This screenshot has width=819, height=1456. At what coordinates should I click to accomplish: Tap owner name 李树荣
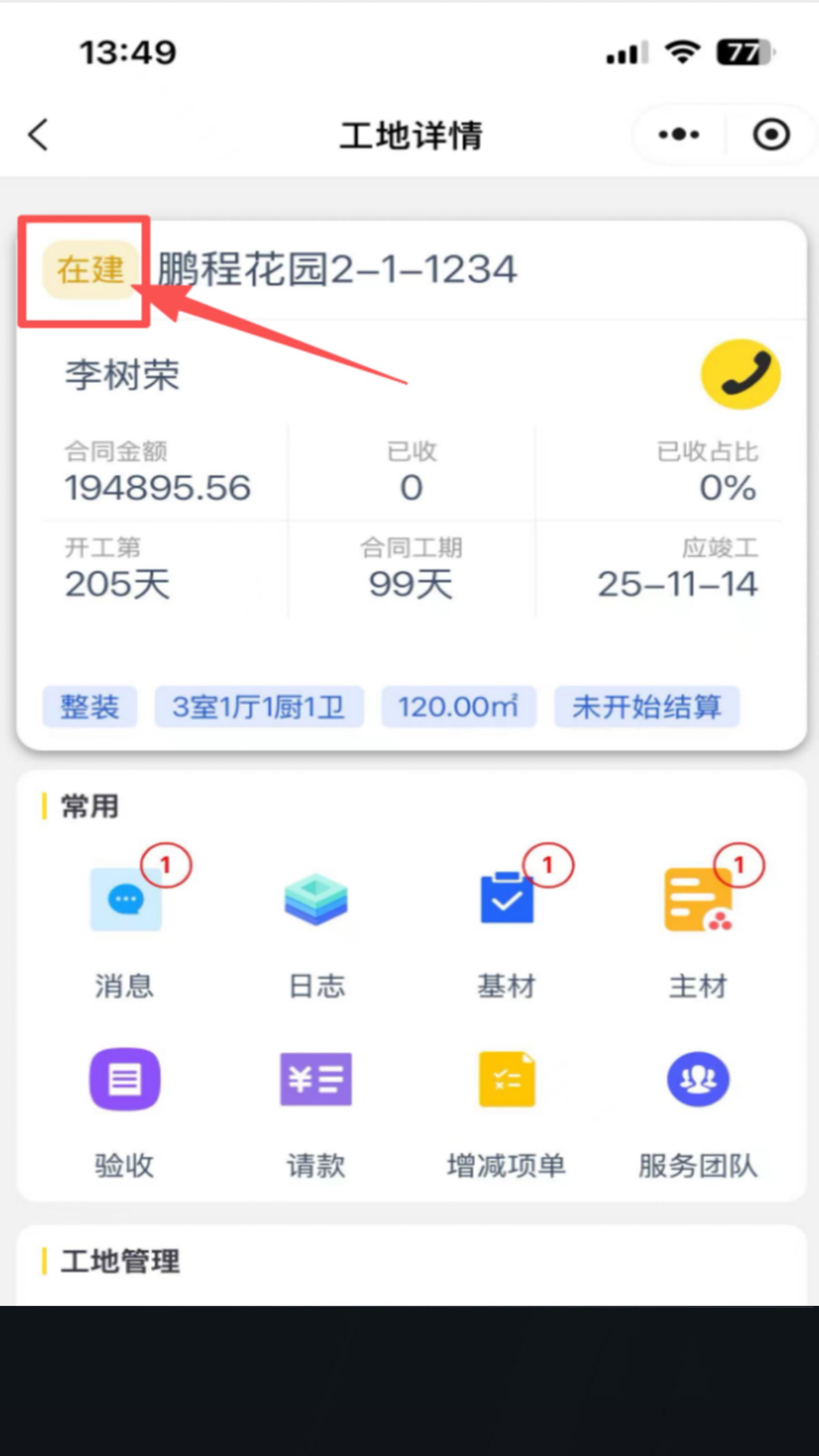pyautogui.click(x=122, y=374)
